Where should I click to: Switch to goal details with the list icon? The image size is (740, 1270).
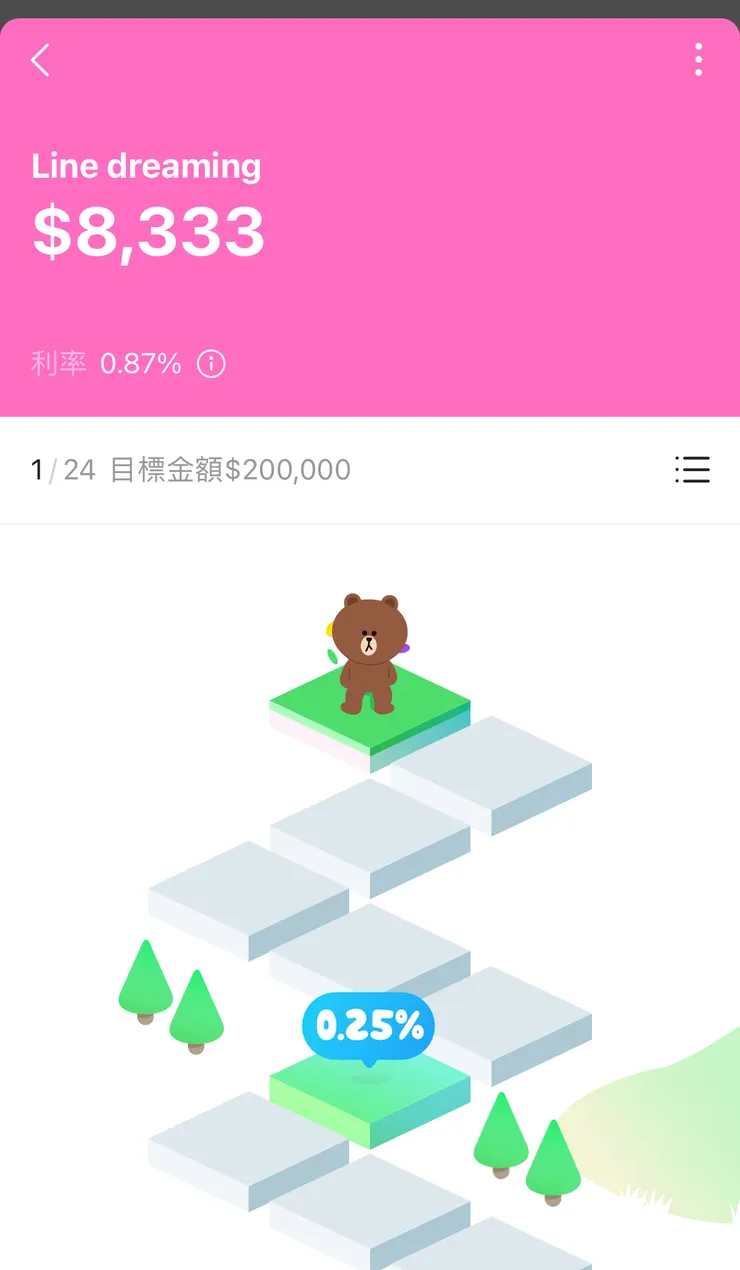click(693, 470)
